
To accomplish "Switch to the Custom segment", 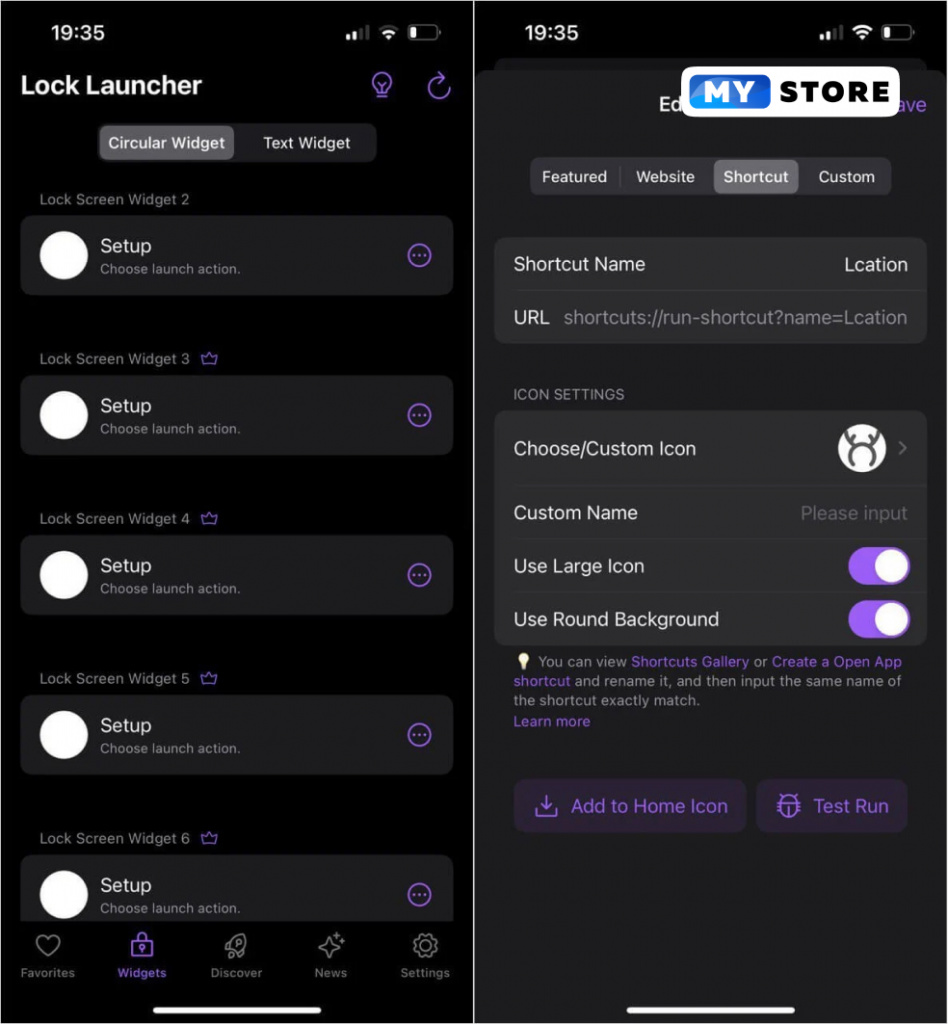I will pyautogui.click(x=846, y=177).
